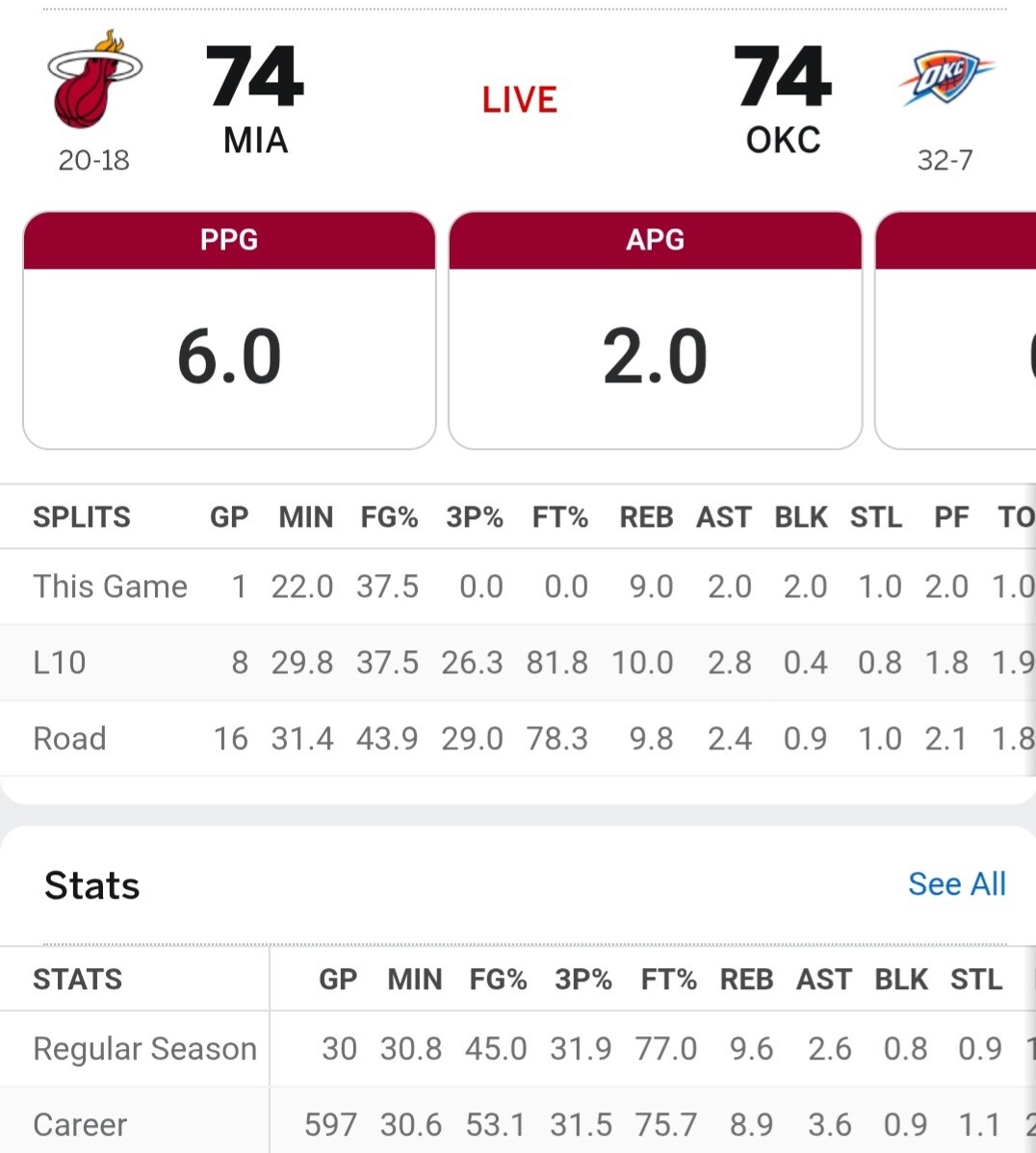Open the live MIA vs OKC game

tap(519, 100)
